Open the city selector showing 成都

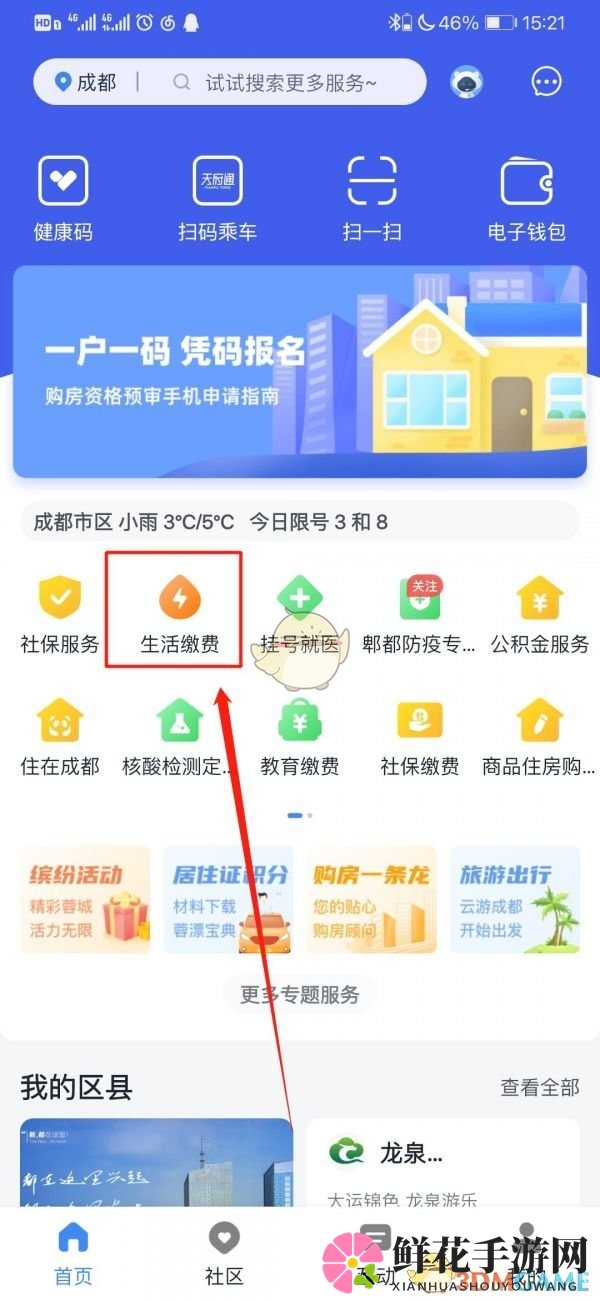pyautogui.click(x=87, y=83)
